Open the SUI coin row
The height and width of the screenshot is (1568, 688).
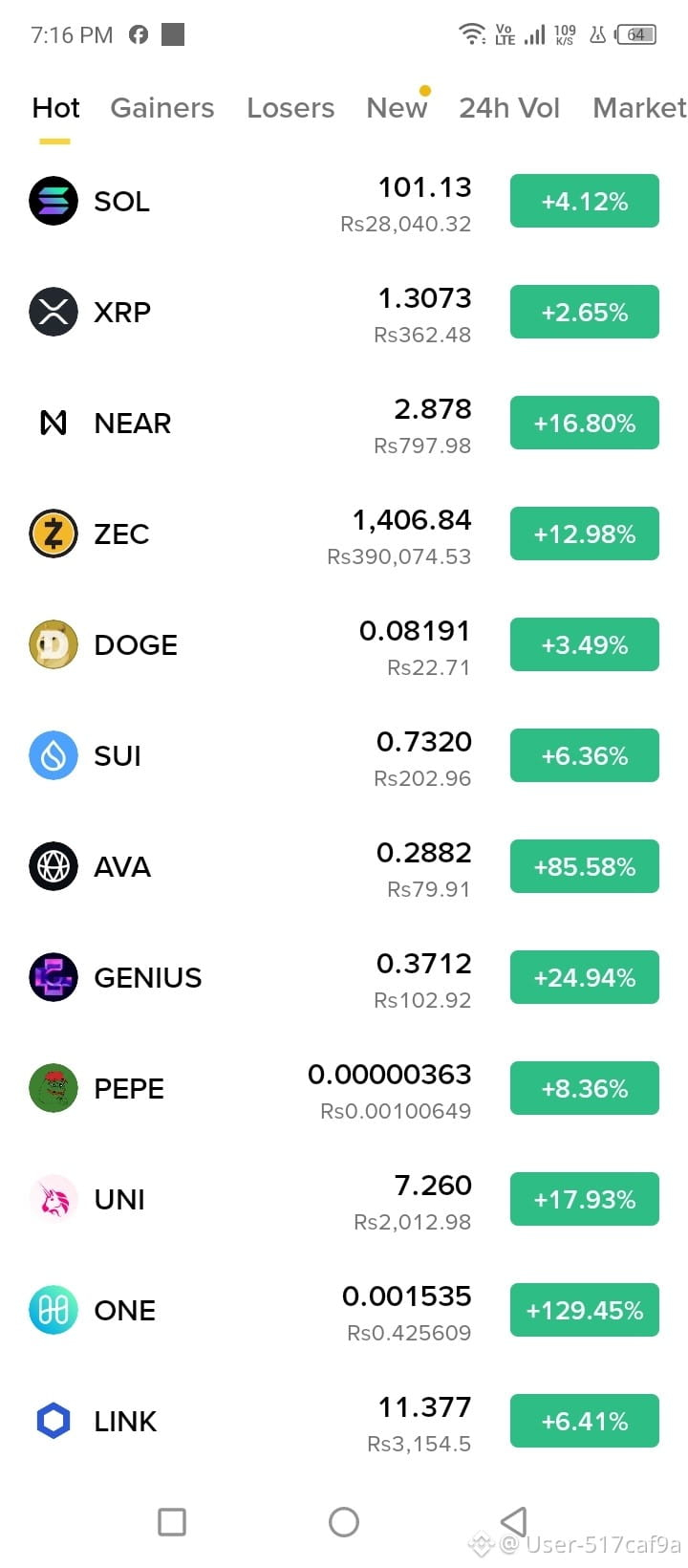pyautogui.click(x=344, y=756)
